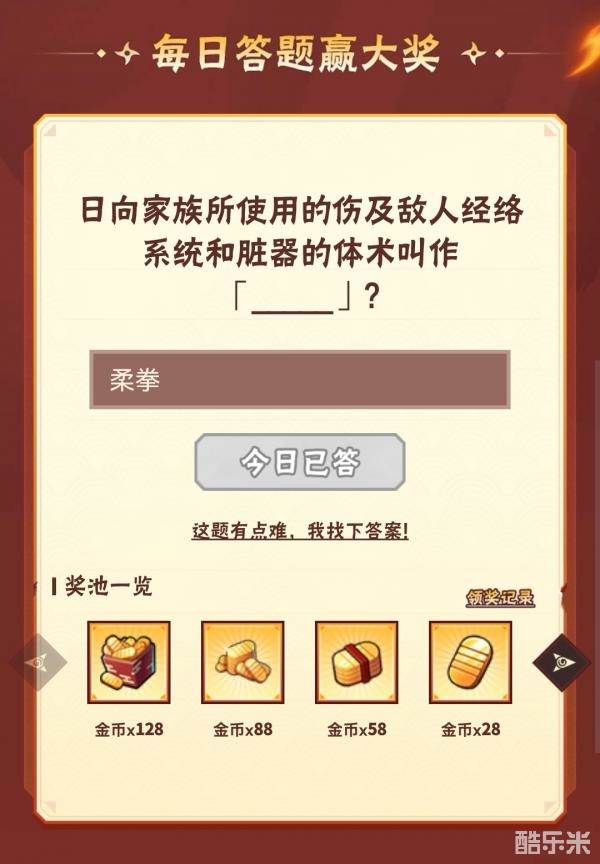Select the 金币x88 prize tile
The width and height of the screenshot is (600, 864).
click(243, 663)
